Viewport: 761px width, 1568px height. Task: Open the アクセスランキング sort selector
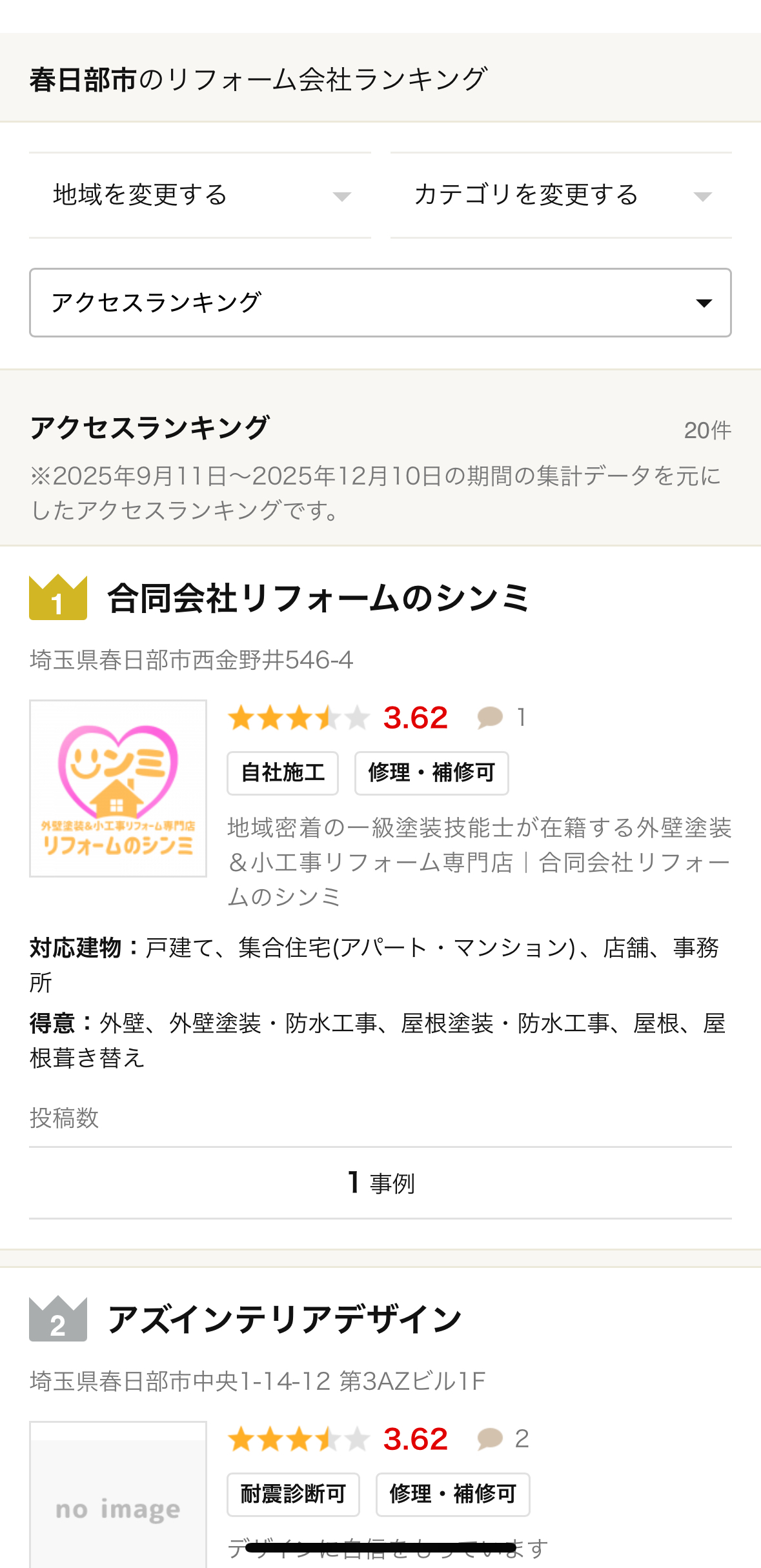tap(381, 302)
